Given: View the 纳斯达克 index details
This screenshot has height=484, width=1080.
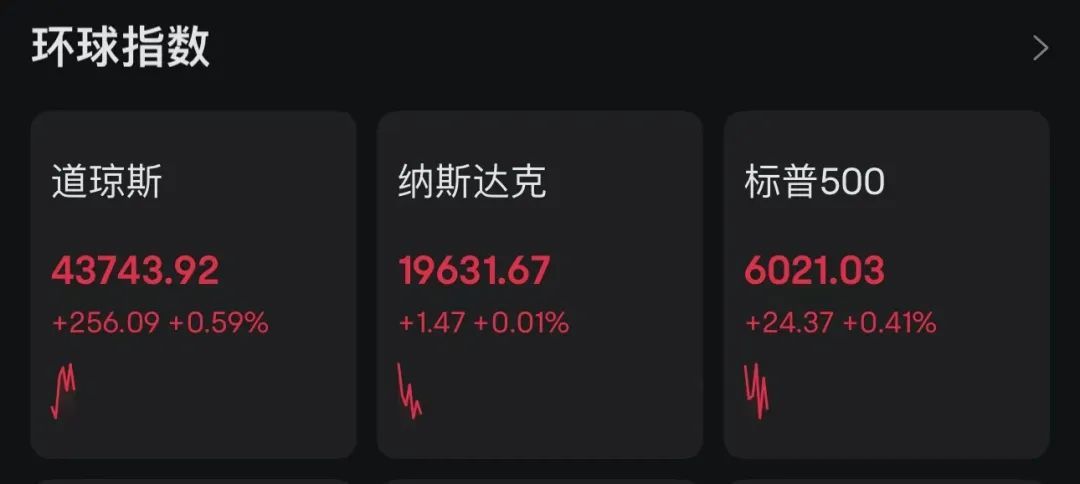Looking at the screenshot, I should tap(539, 285).
